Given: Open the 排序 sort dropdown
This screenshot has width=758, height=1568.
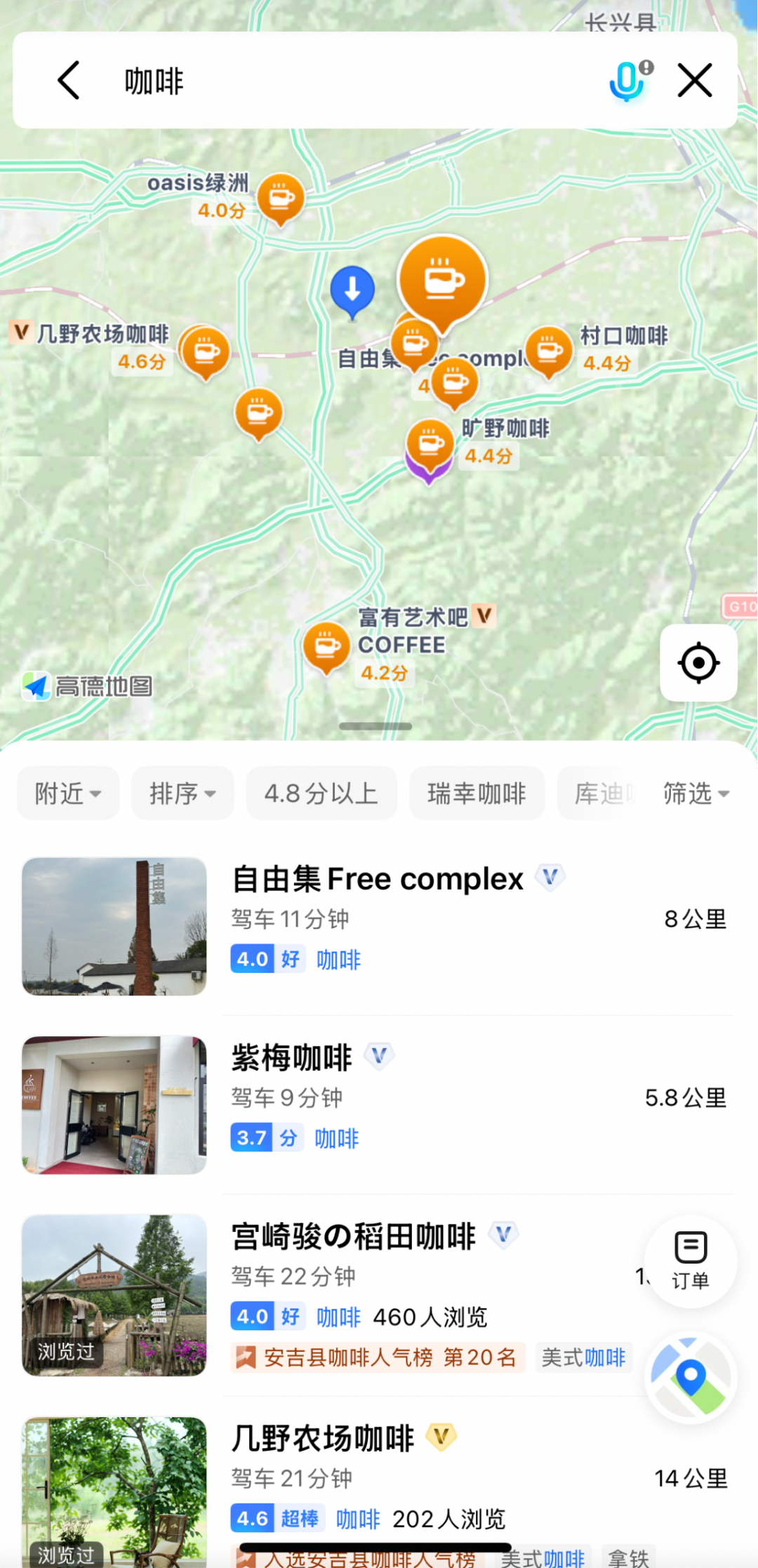Looking at the screenshot, I should pyautogui.click(x=182, y=793).
